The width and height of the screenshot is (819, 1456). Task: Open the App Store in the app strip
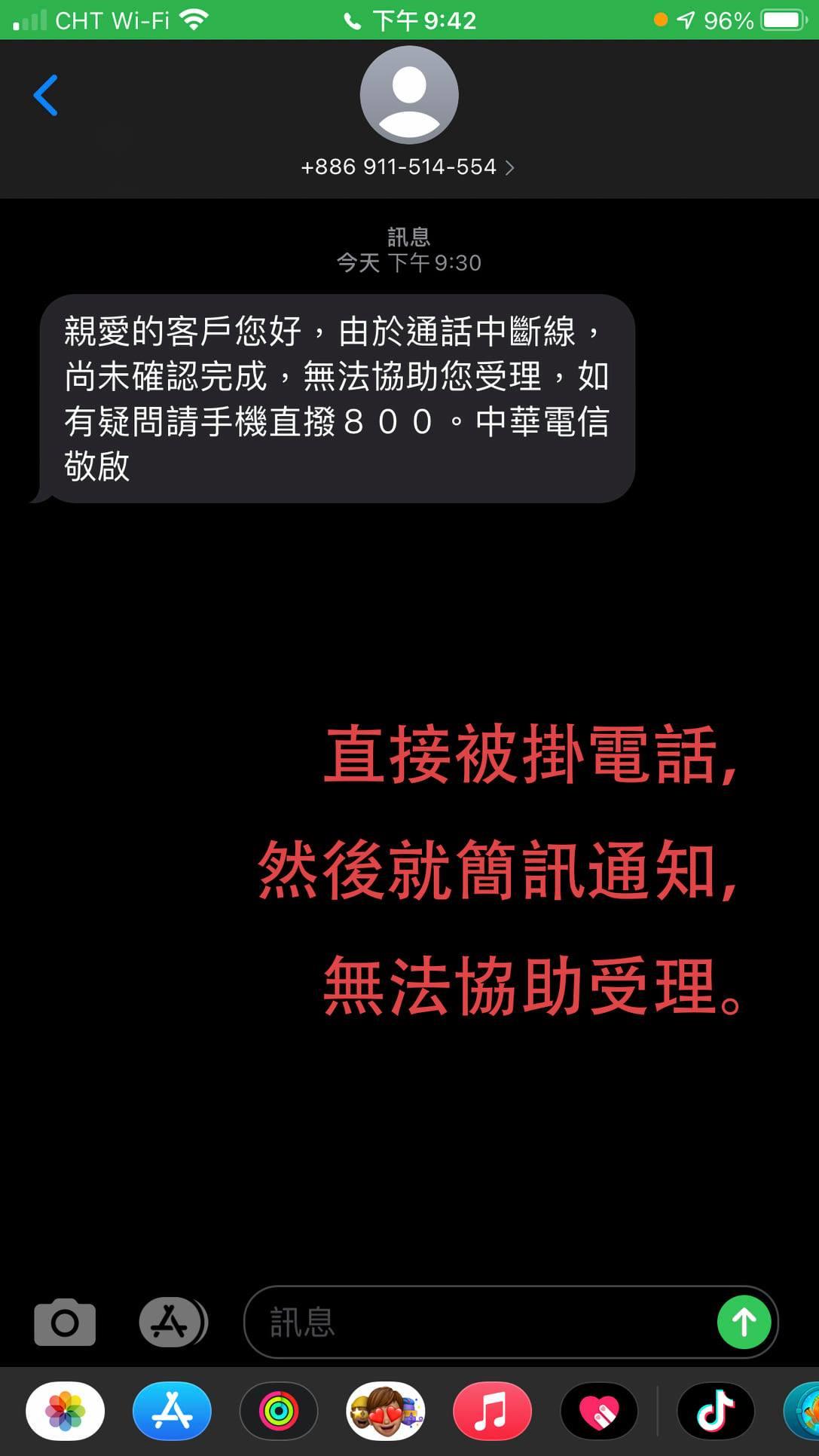coord(172,1411)
